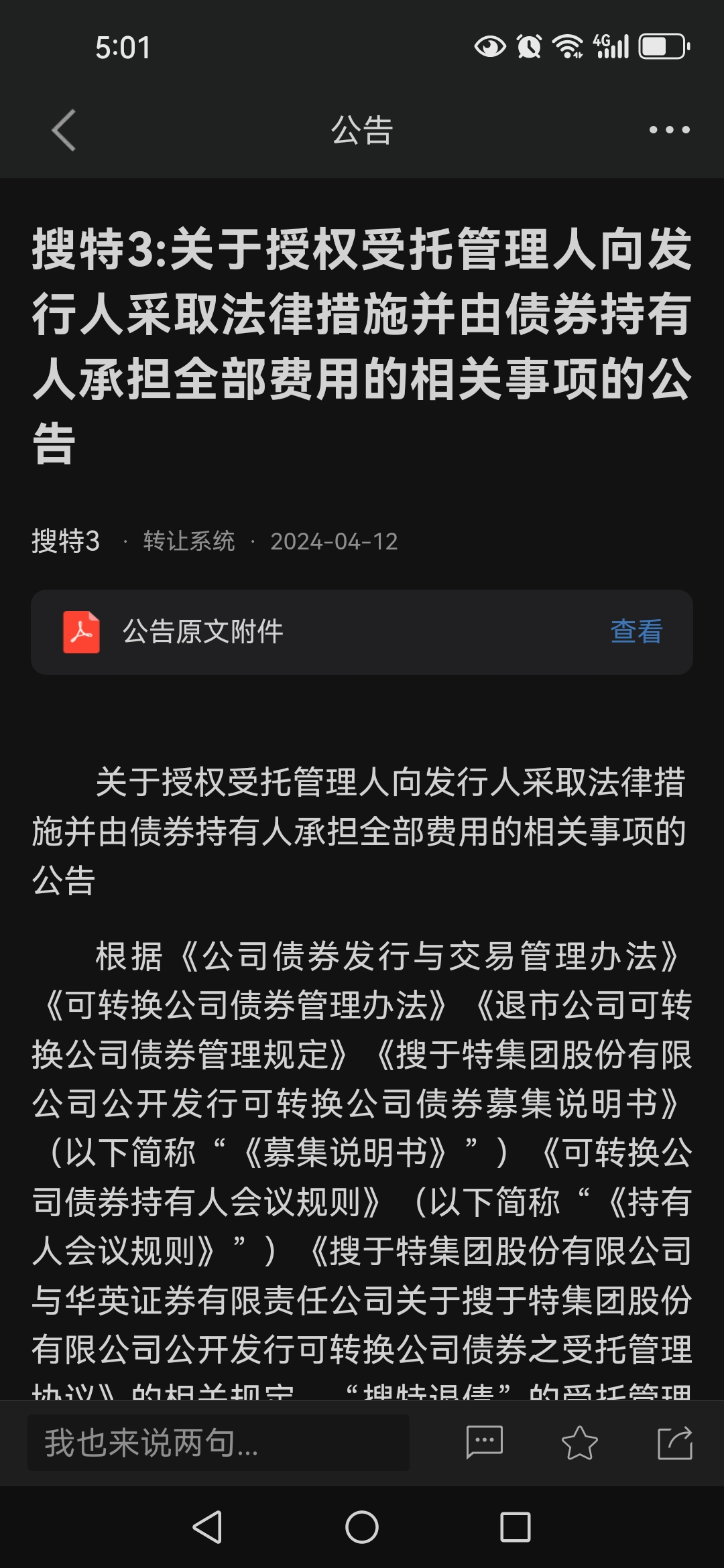The image size is (724, 1568).
Task: Share this announcement
Action: (674, 1443)
